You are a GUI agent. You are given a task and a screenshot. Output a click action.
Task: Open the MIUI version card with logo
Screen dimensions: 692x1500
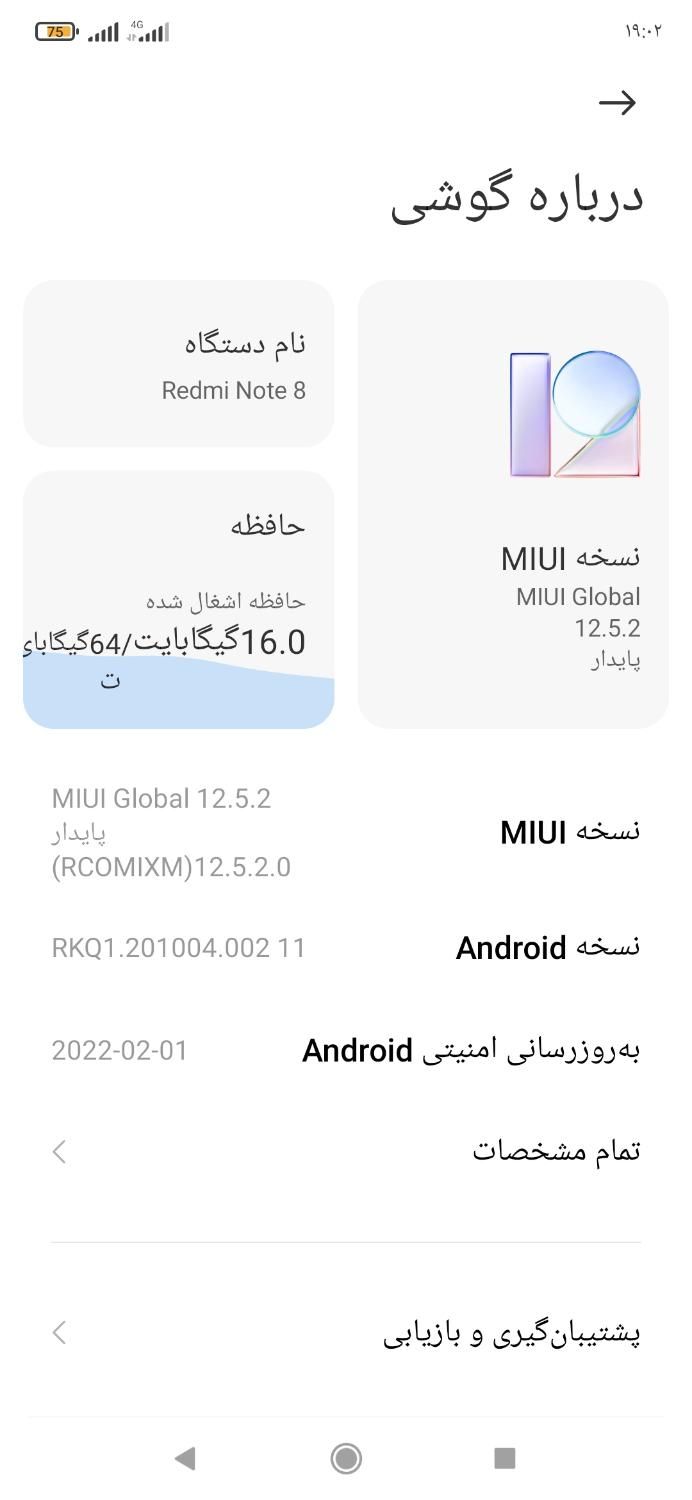point(513,504)
